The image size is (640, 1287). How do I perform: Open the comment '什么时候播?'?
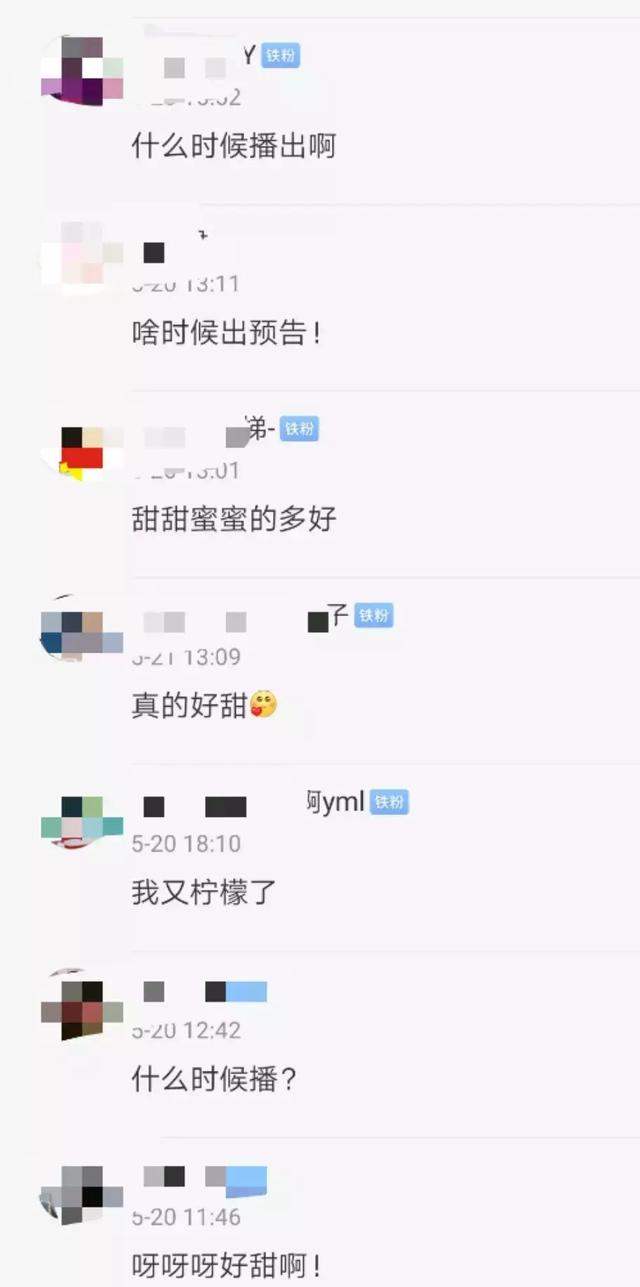(x=214, y=1078)
